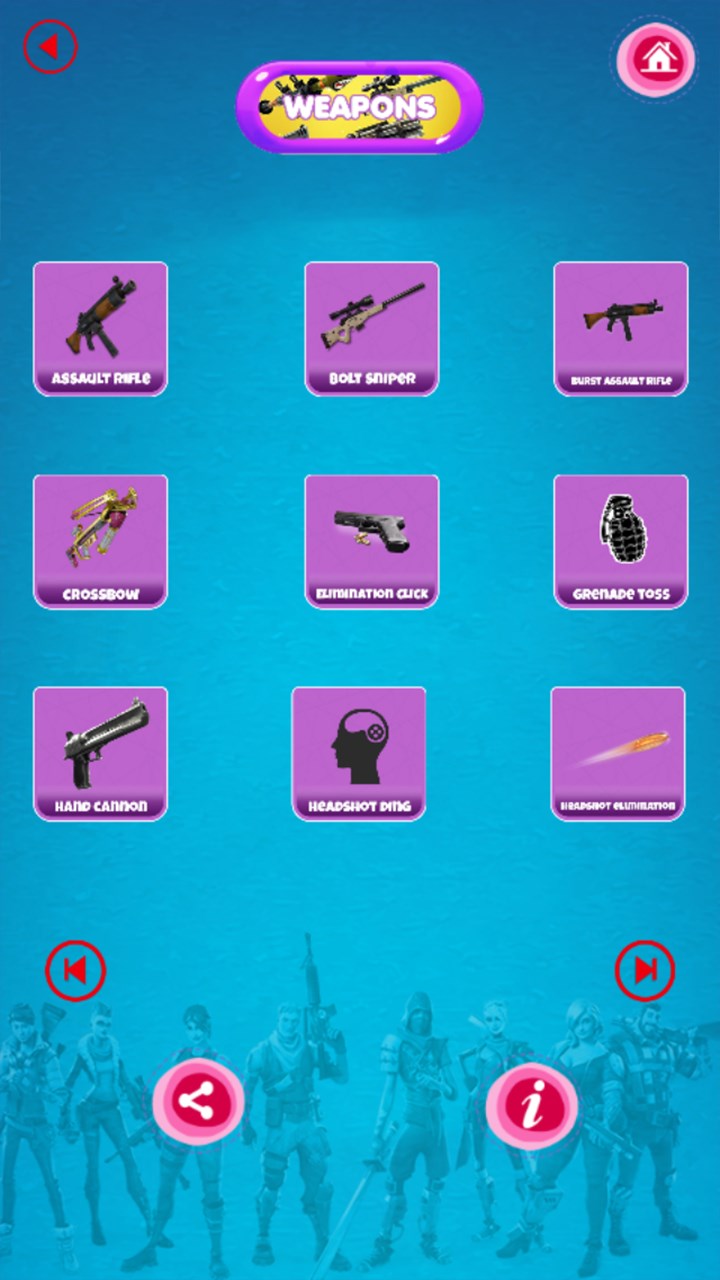720x1280 pixels.
Task: Share the app via share button
Action: point(198,1103)
